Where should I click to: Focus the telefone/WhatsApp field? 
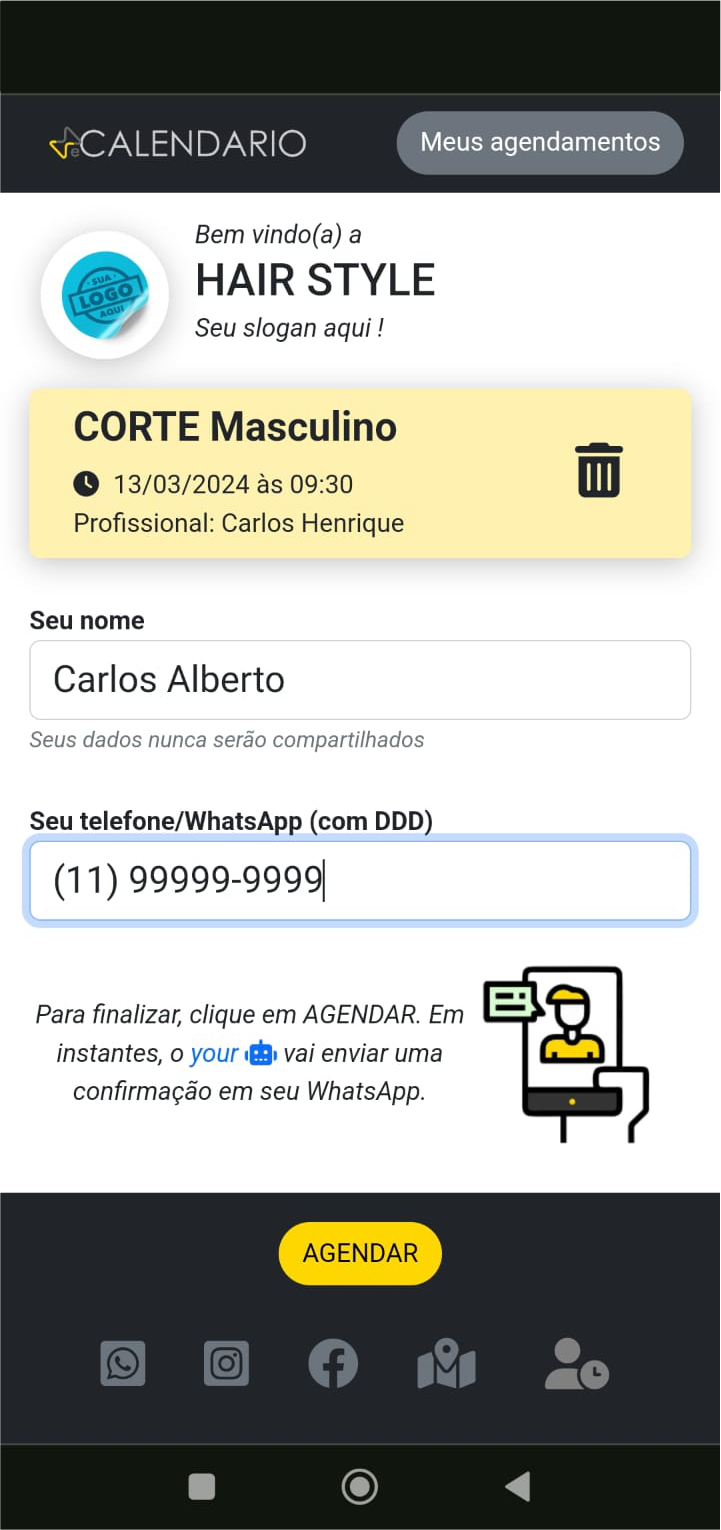360,880
